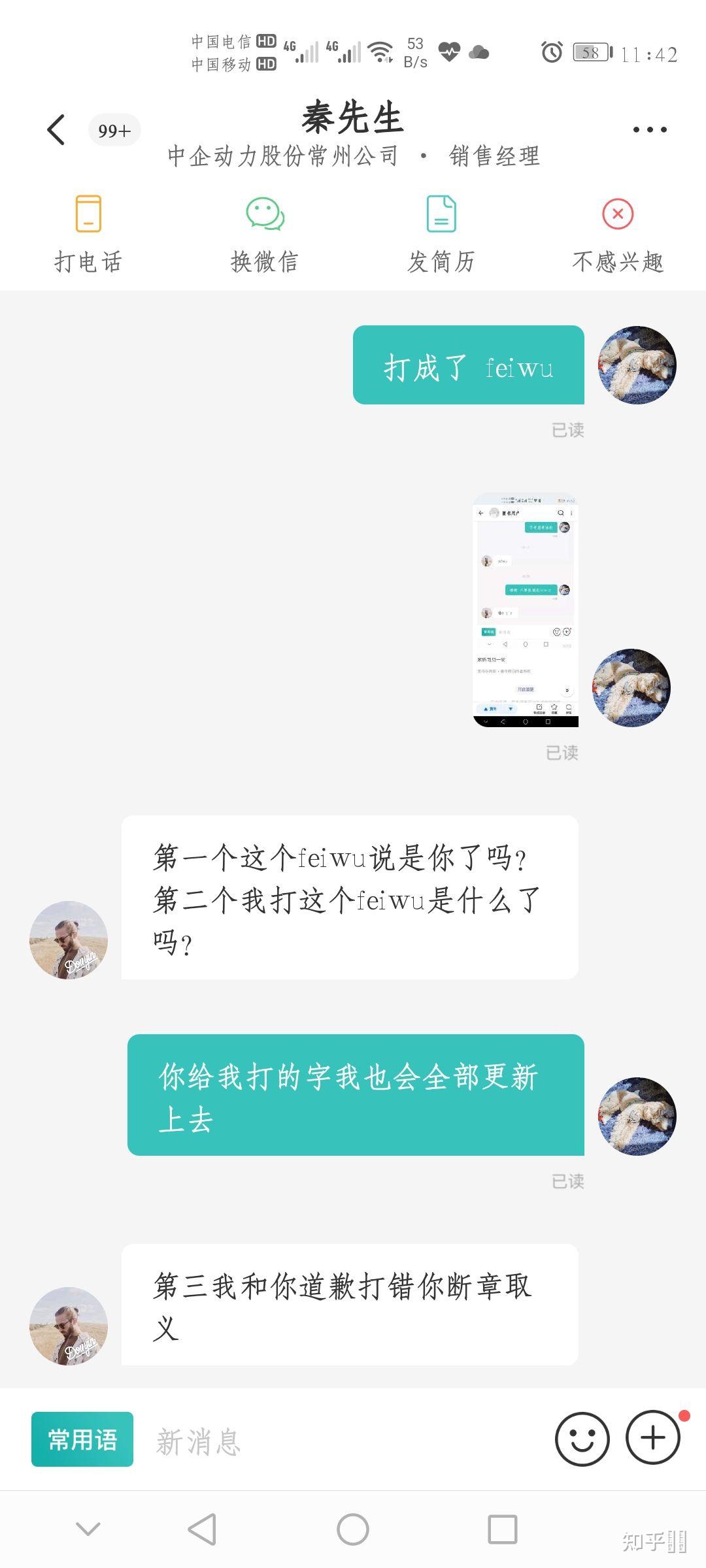
Task: Select 换微信 to exchange WeChat
Action: click(x=265, y=234)
